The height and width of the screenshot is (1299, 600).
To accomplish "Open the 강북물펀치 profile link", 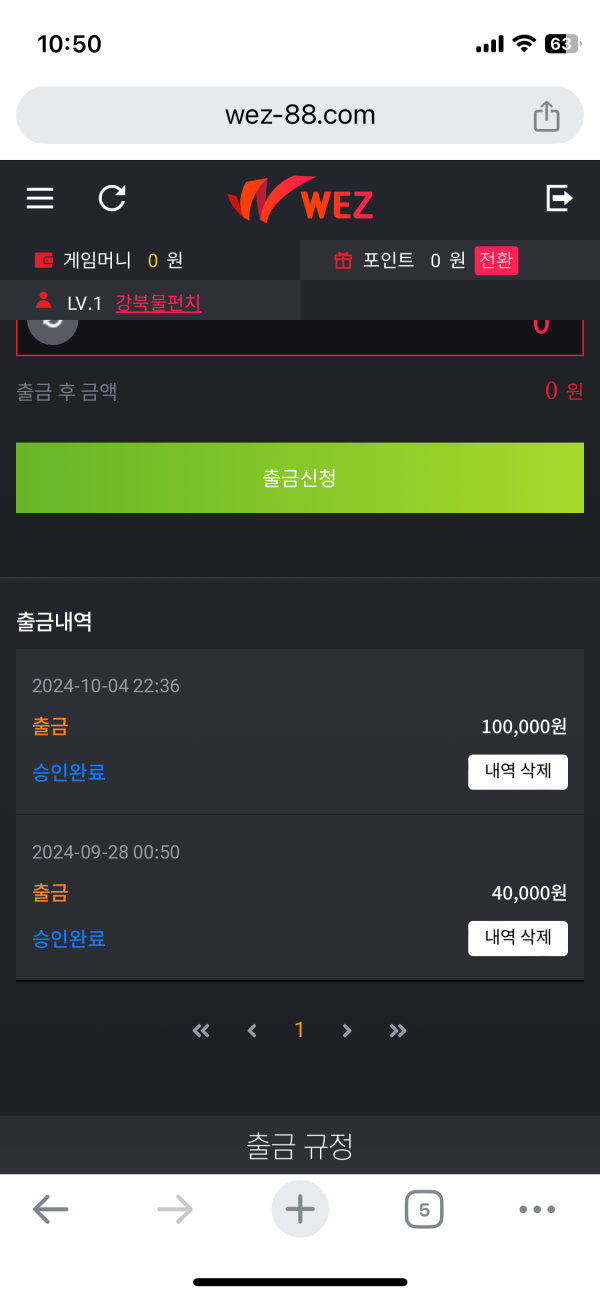I will click(x=158, y=302).
